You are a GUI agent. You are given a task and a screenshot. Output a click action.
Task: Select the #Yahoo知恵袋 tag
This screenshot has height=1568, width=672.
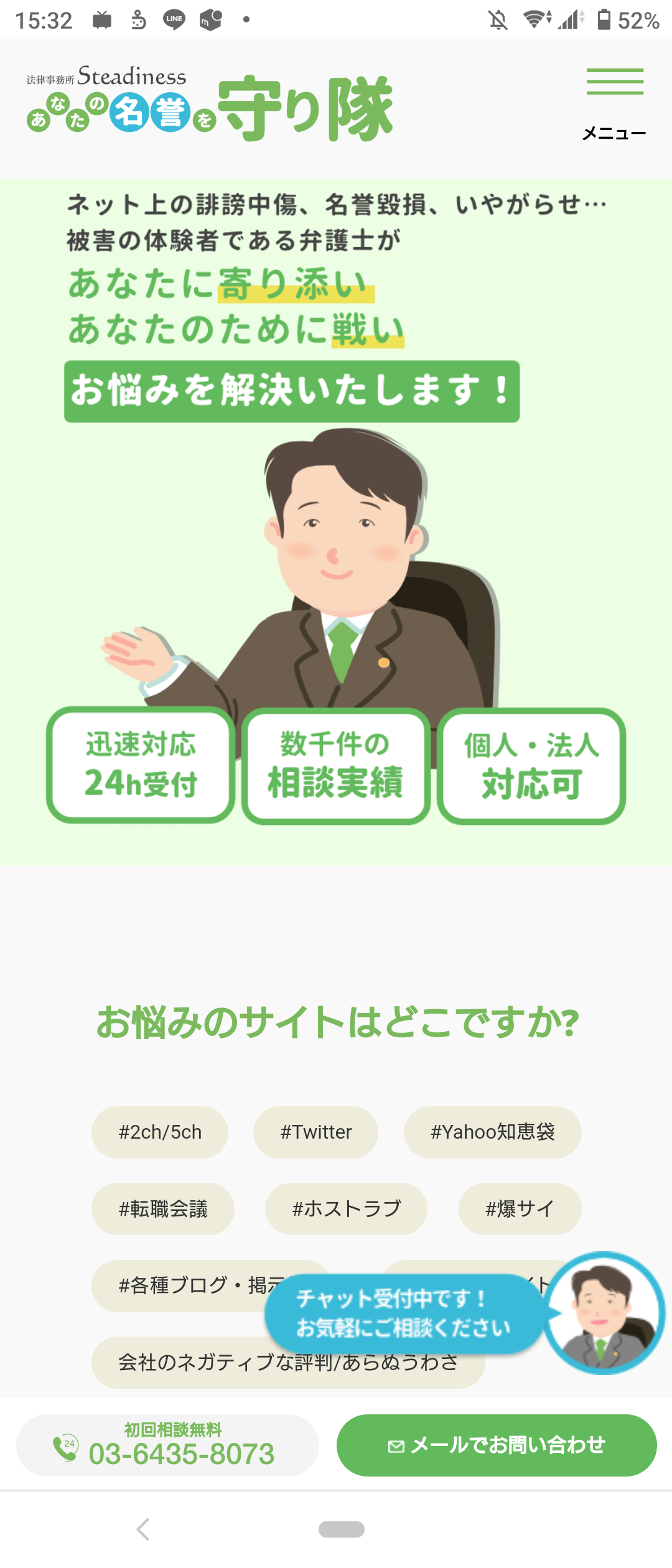point(493,1132)
